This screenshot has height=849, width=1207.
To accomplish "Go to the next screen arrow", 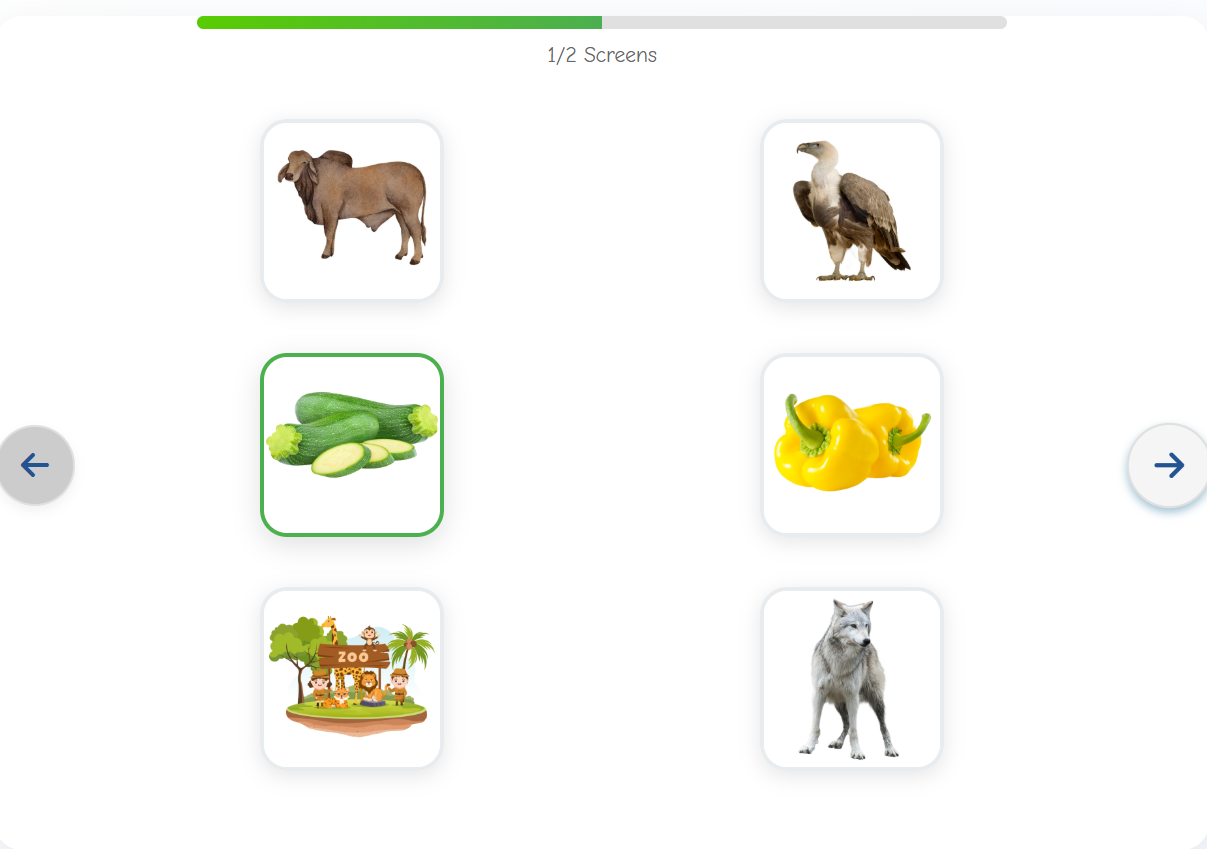I will click(x=1167, y=465).
